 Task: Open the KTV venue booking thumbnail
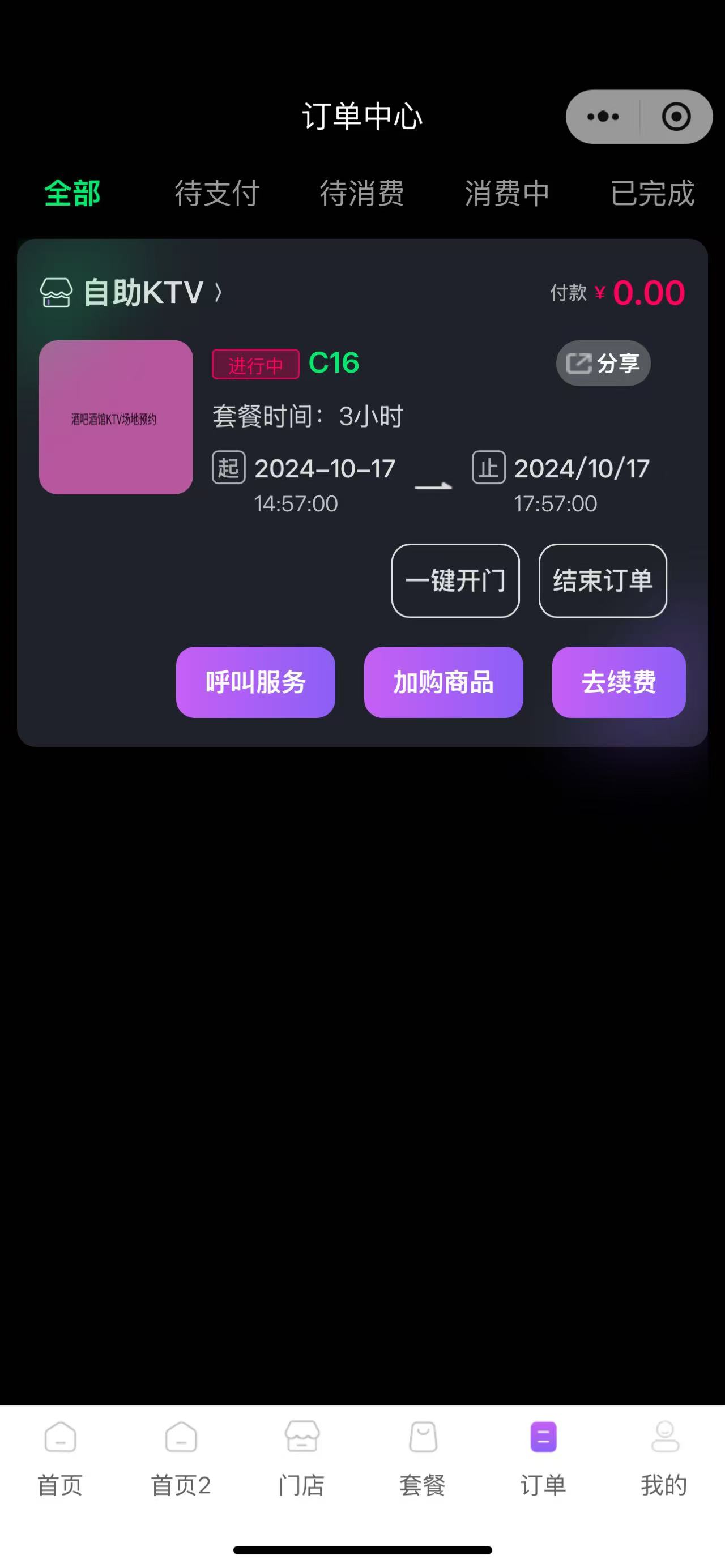[116, 417]
